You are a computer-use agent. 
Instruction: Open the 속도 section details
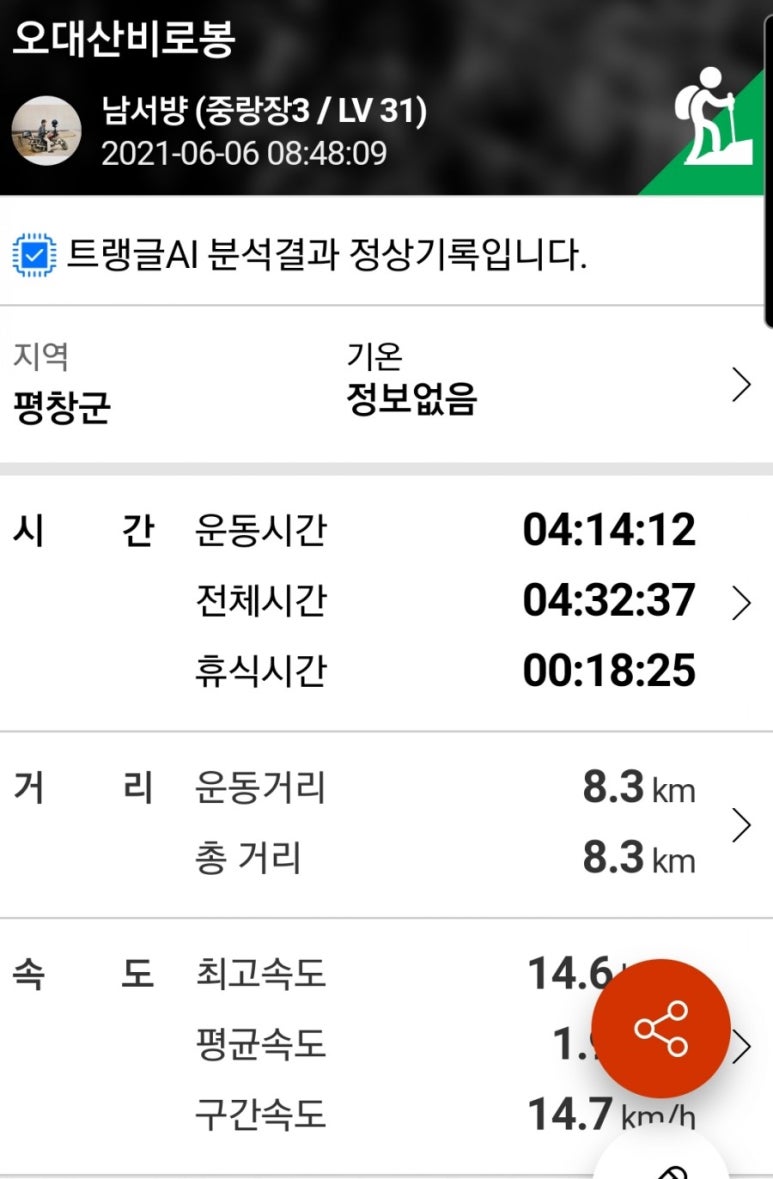[743, 1047]
